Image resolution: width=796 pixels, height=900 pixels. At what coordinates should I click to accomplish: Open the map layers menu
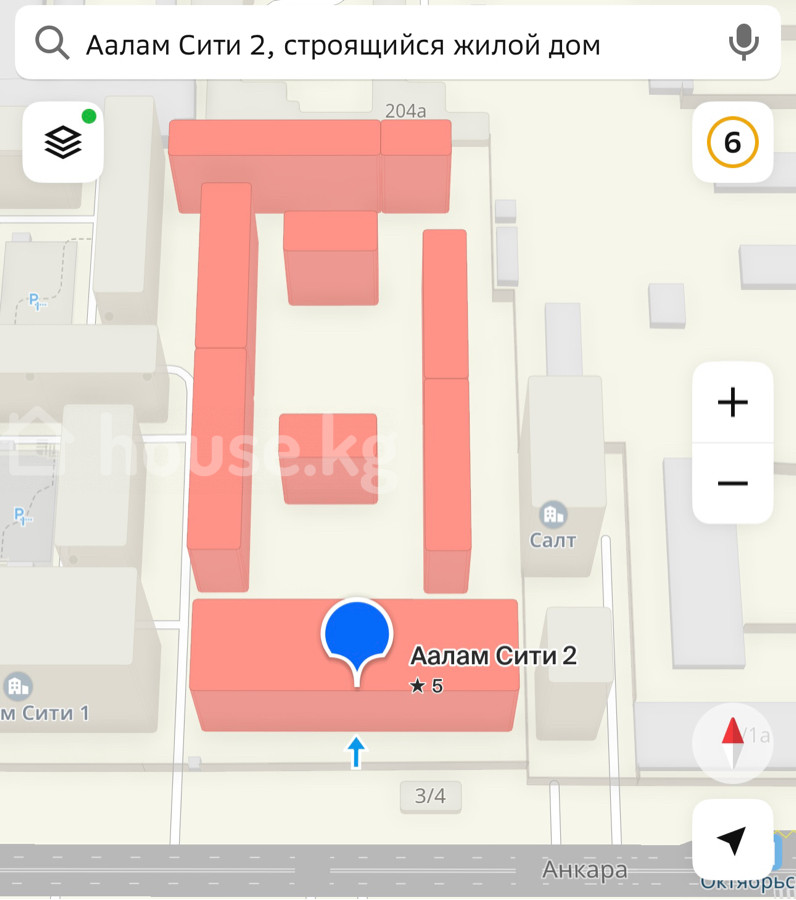point(63,143)
